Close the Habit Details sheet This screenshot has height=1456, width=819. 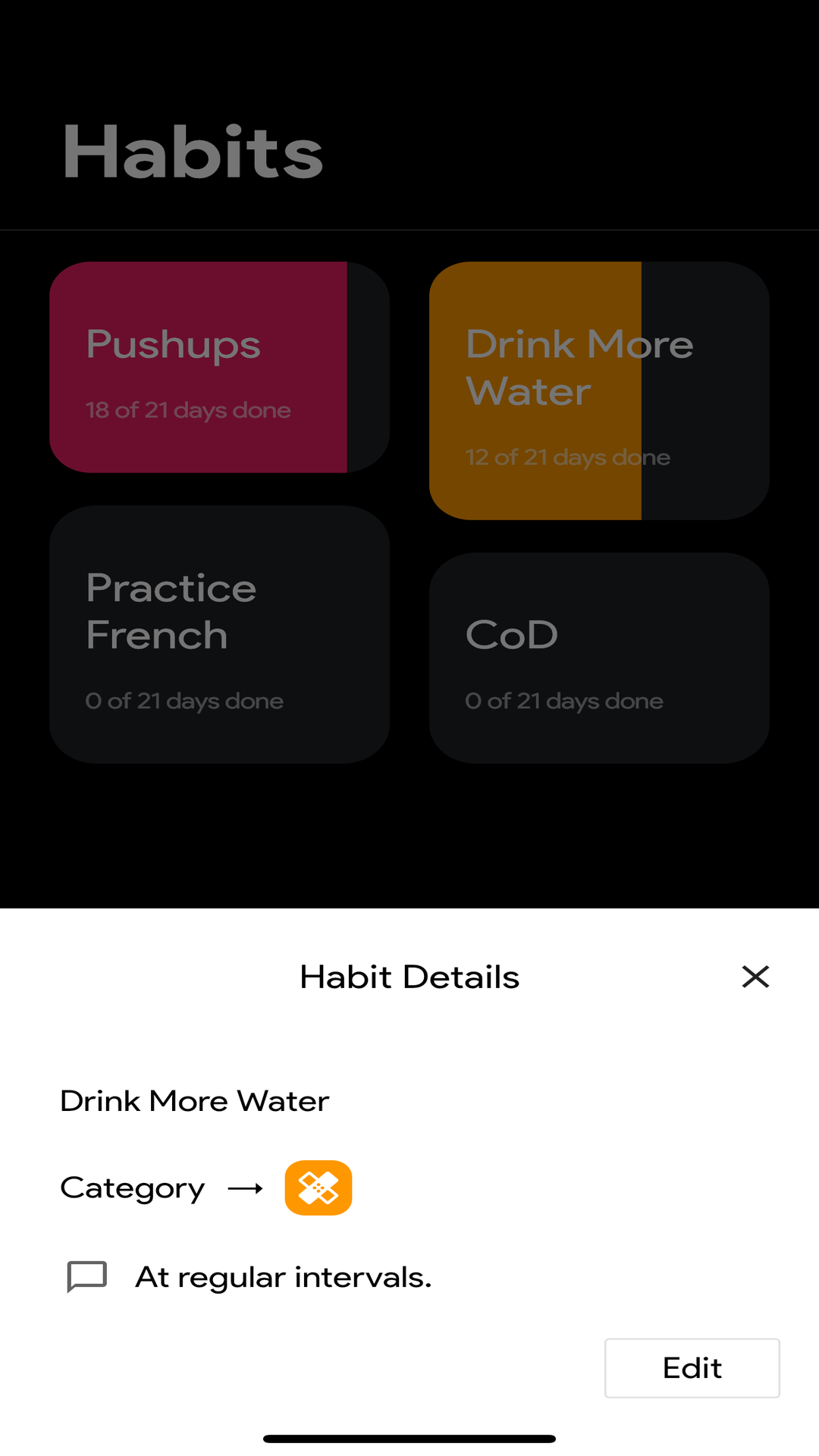click(x=755, y=977)
